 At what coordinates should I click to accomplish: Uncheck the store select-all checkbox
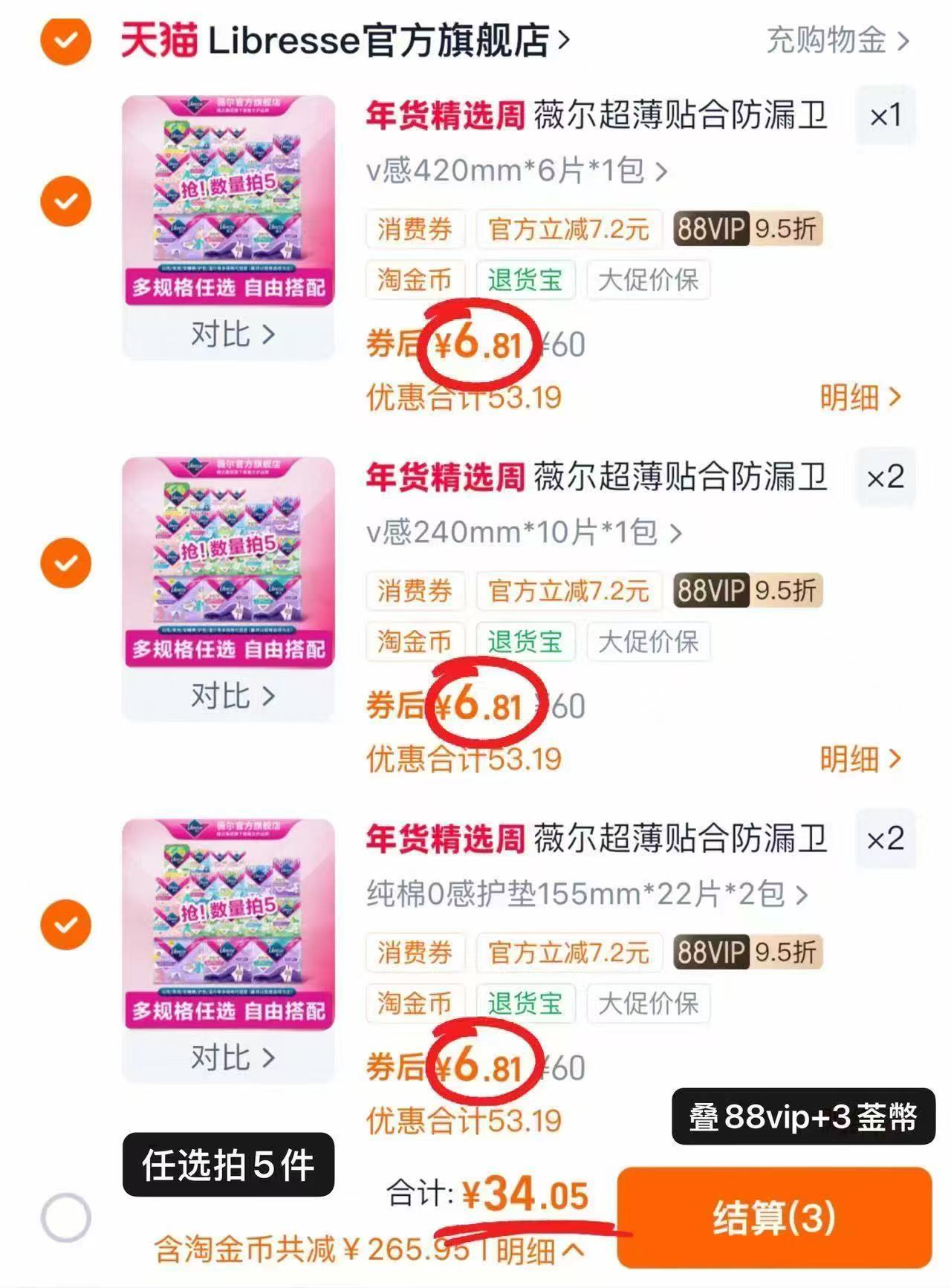(x=65, y=42)
